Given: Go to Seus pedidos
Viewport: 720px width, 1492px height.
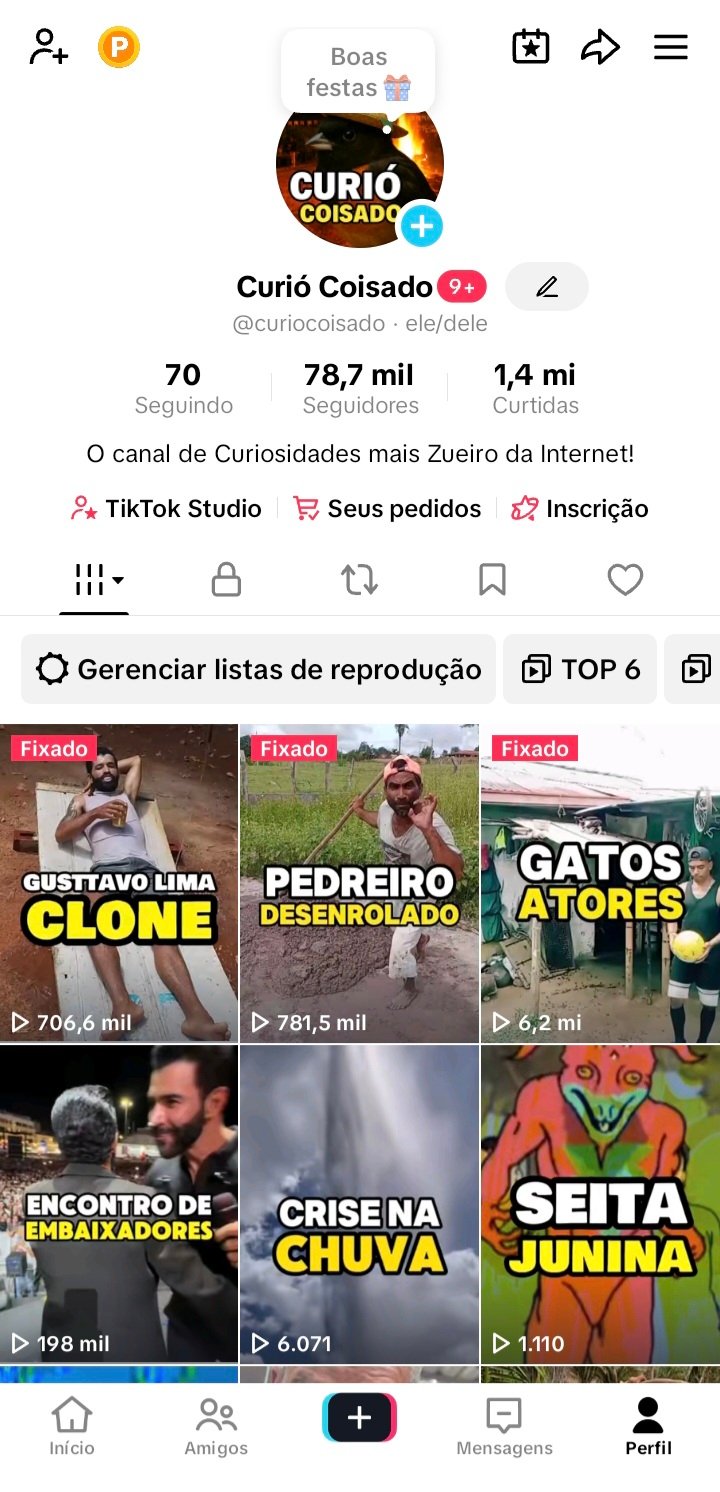Looking at the screenshot, I should (x=387, y=509).
